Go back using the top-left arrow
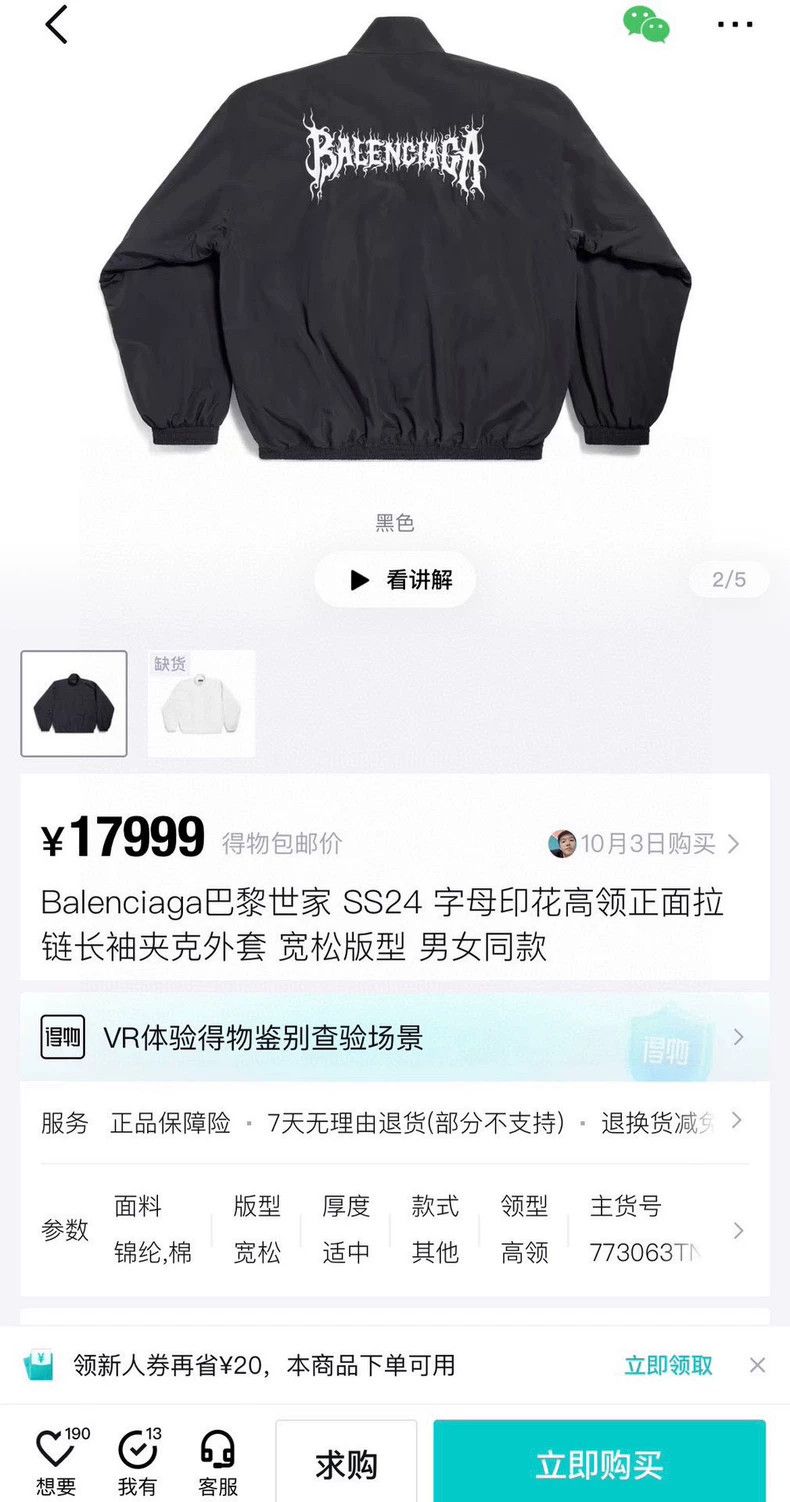The width and height of the screenshot is (790, 1502). point(57,25)
